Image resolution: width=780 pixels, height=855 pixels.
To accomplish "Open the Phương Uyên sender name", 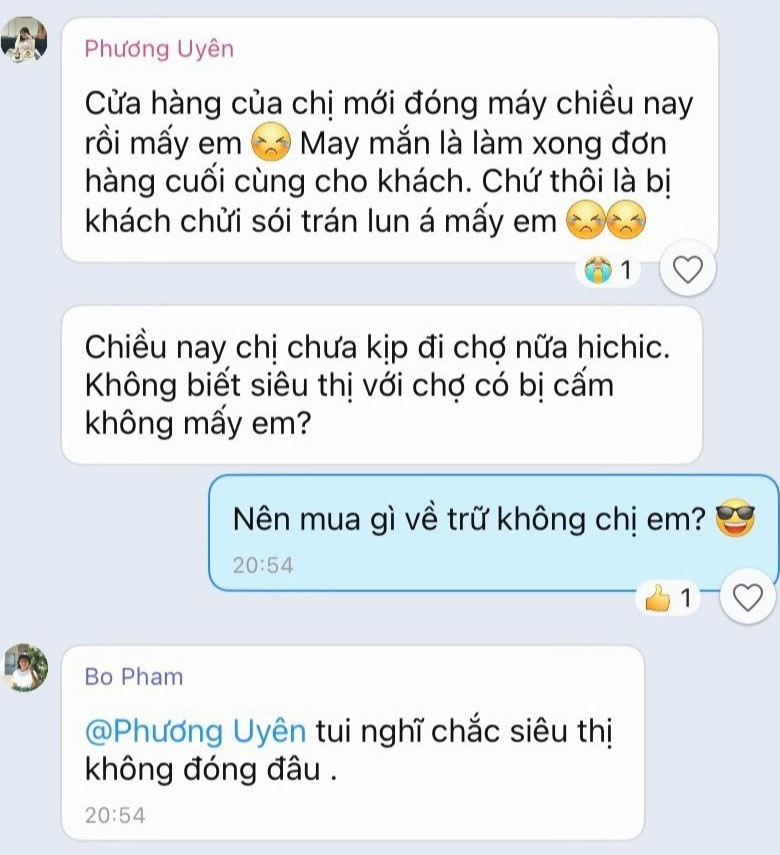I will point(159,48).
